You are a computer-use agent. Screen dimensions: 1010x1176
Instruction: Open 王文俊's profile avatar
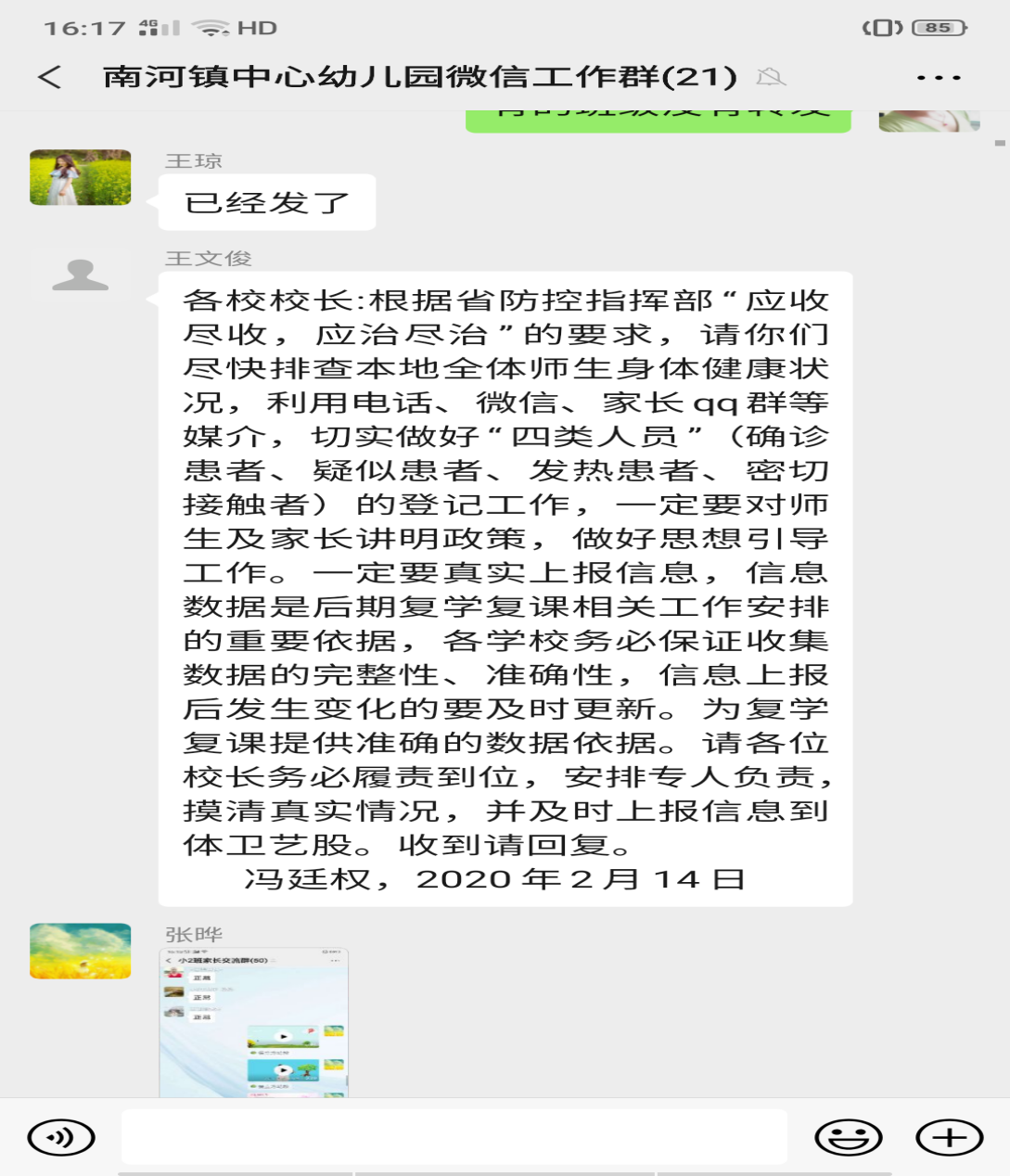[x=81, y=275]
